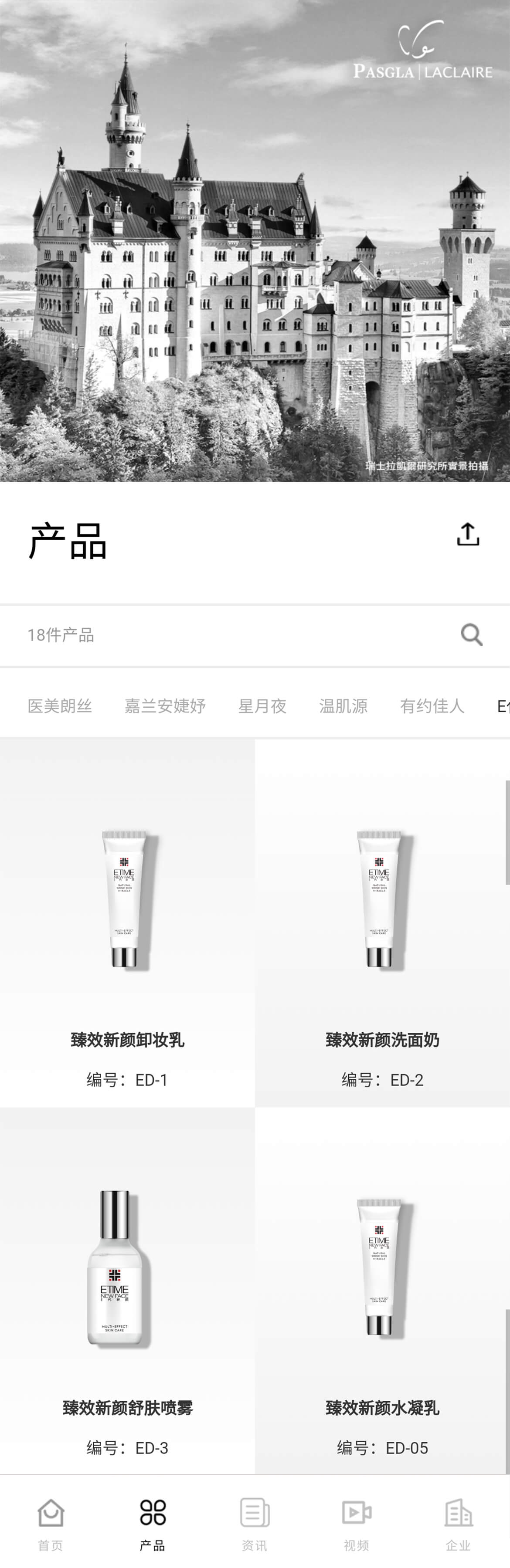Choose the 温肌源 category tab
This screenshot has width=510, height=1568.
click(343, 706)
